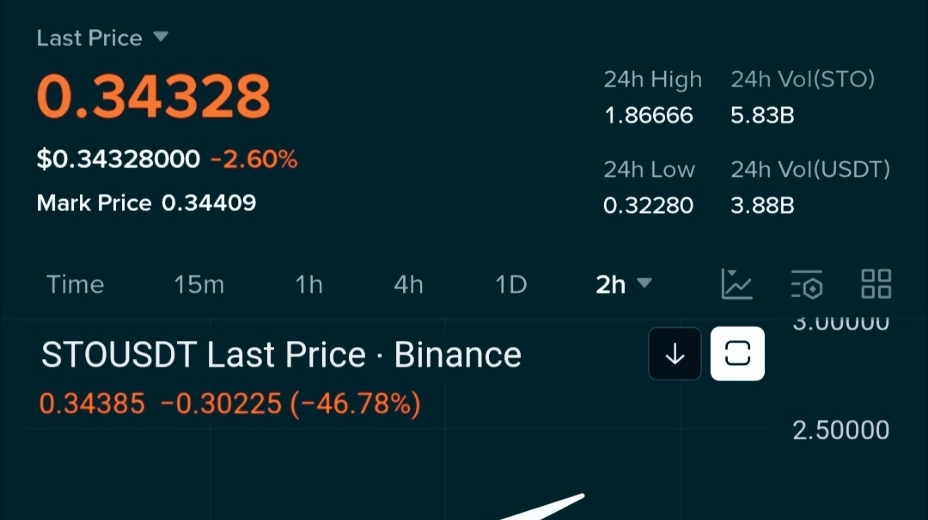This screenshot has width=928, height=520.
Task: Tap the down arrow chart button
Action: [x=675, y=354]
